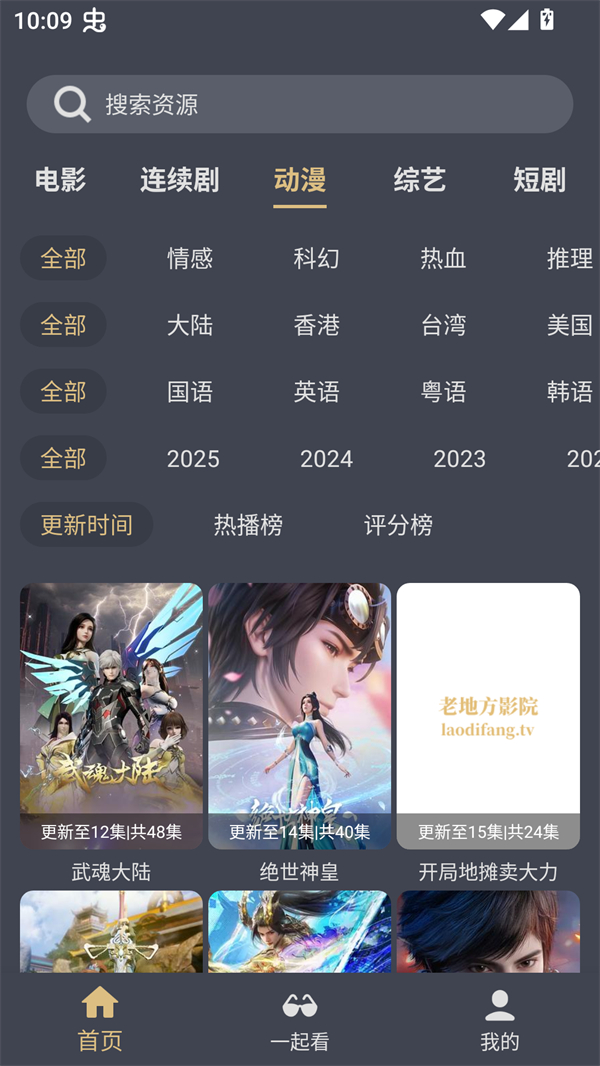
Task: Filter language by 国语
Action: click(190, 391)
